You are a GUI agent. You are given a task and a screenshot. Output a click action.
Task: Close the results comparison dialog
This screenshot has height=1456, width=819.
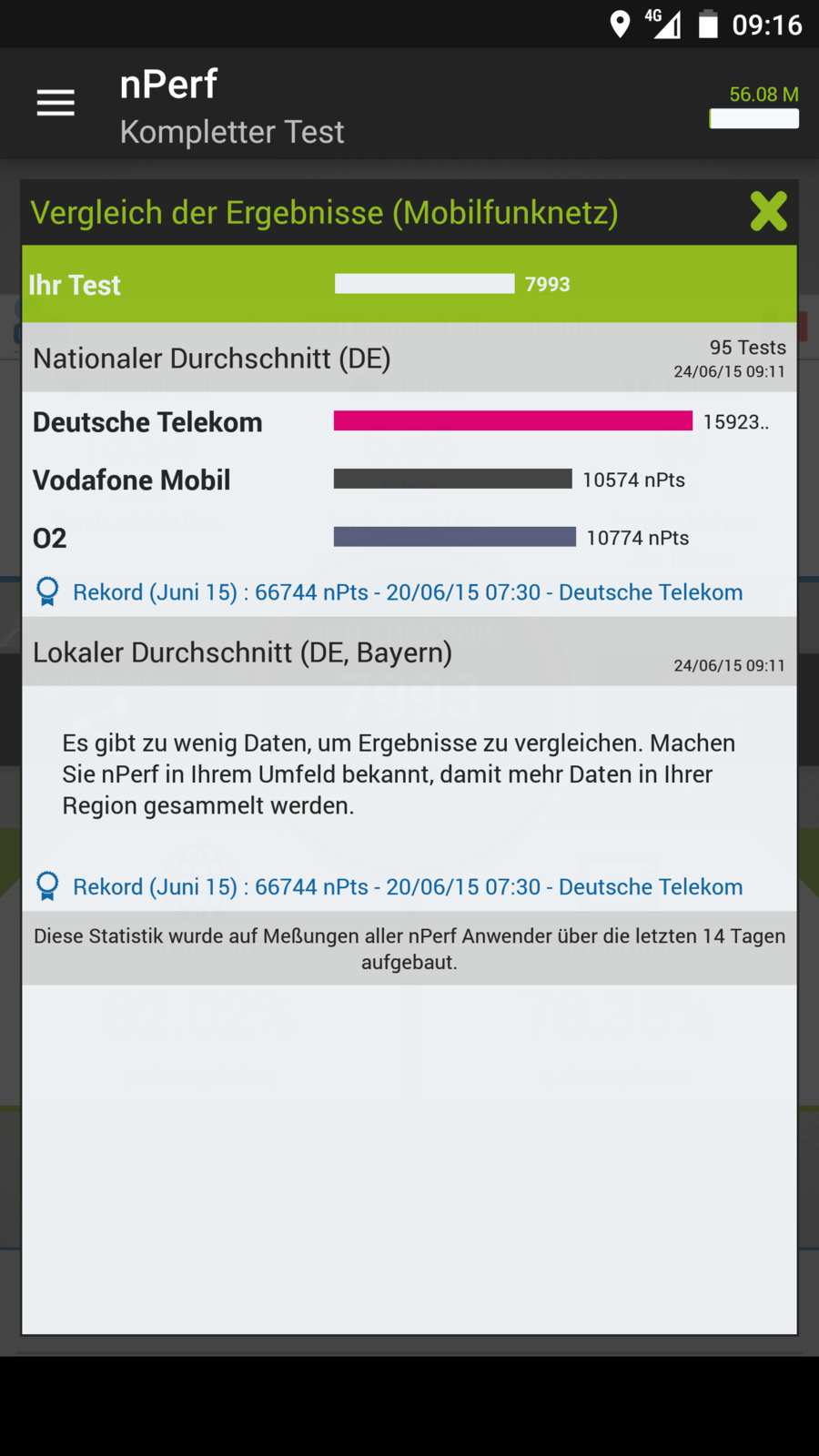click(x=768, y=212)
